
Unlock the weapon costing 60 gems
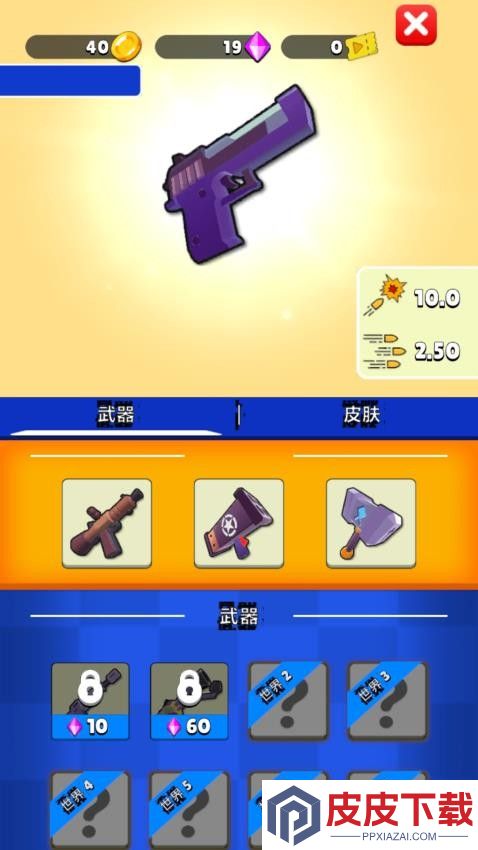tap(189, 701)
